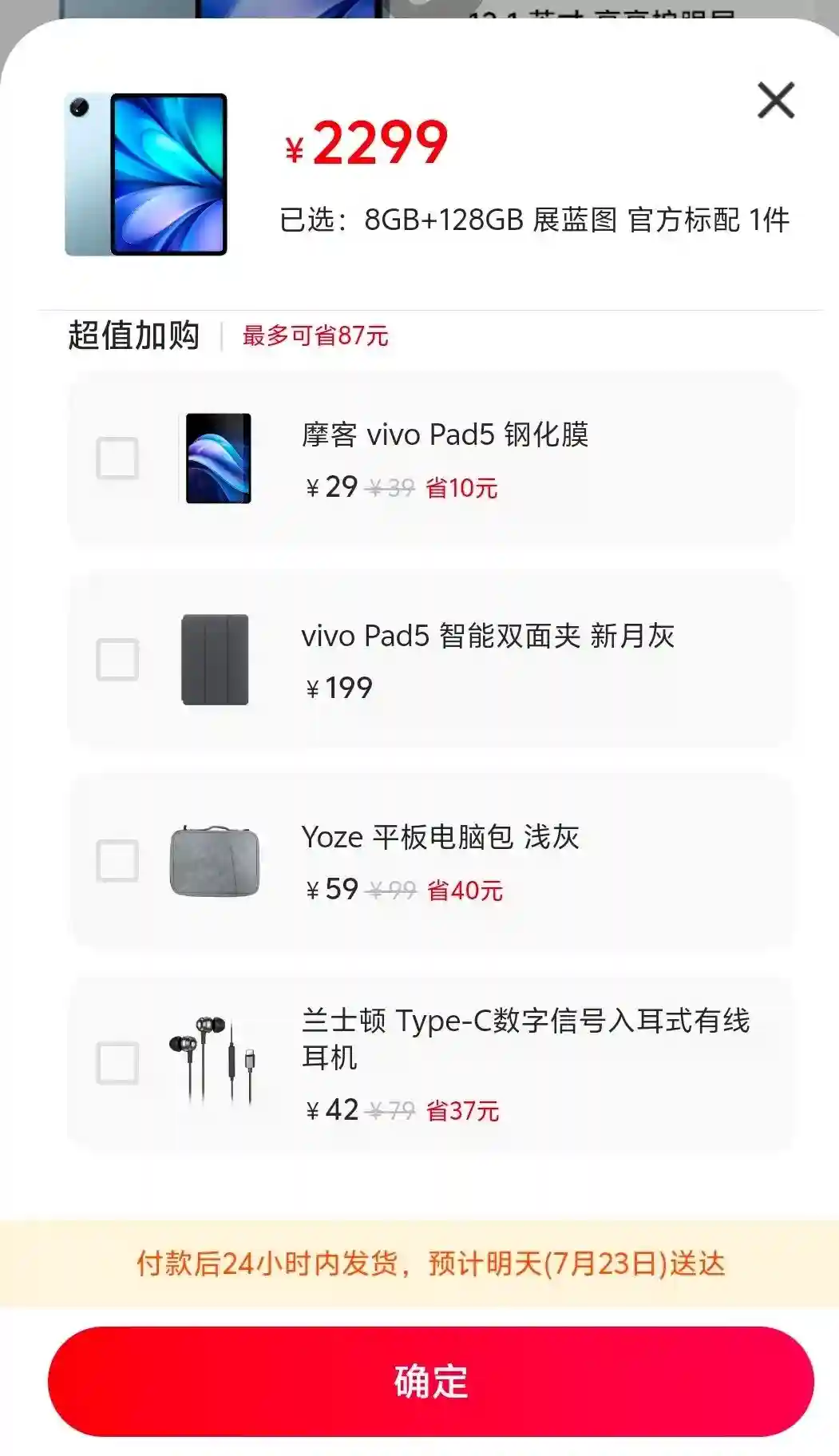839x1456 pixels.
Task: Tap the 超值加购 section header
Action: click(x=133, y=335)
